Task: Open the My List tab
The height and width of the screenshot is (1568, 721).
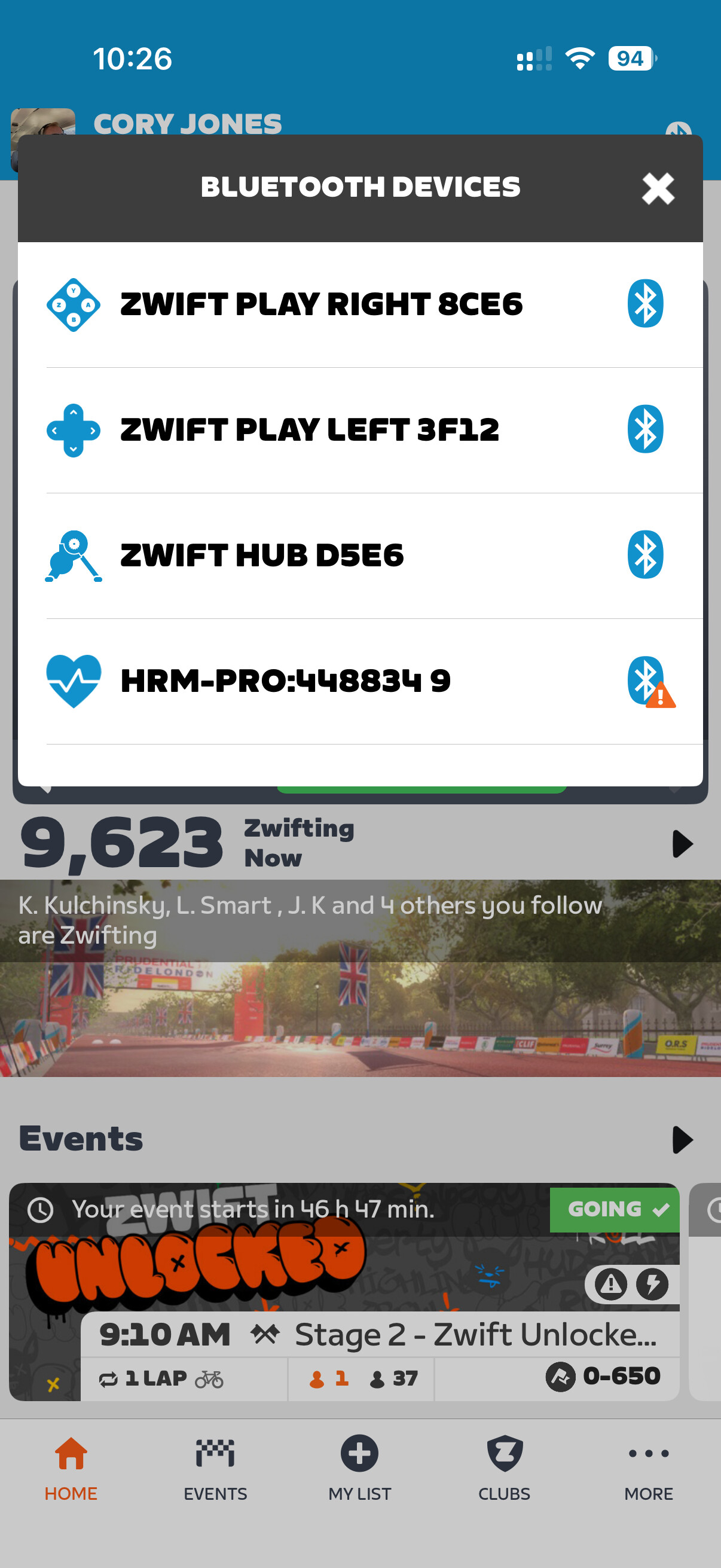Action: (x=359, y=1468)
